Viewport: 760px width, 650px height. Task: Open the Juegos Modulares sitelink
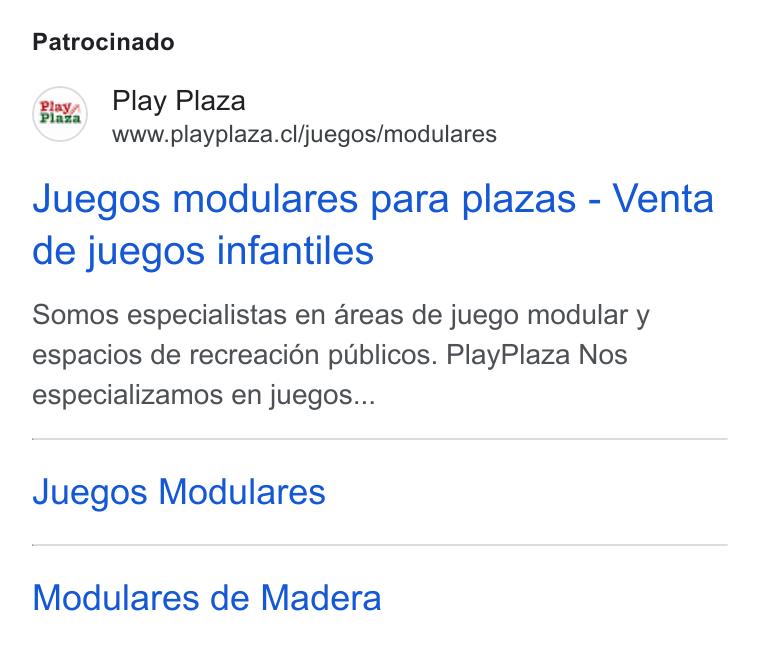pos(179,492)
